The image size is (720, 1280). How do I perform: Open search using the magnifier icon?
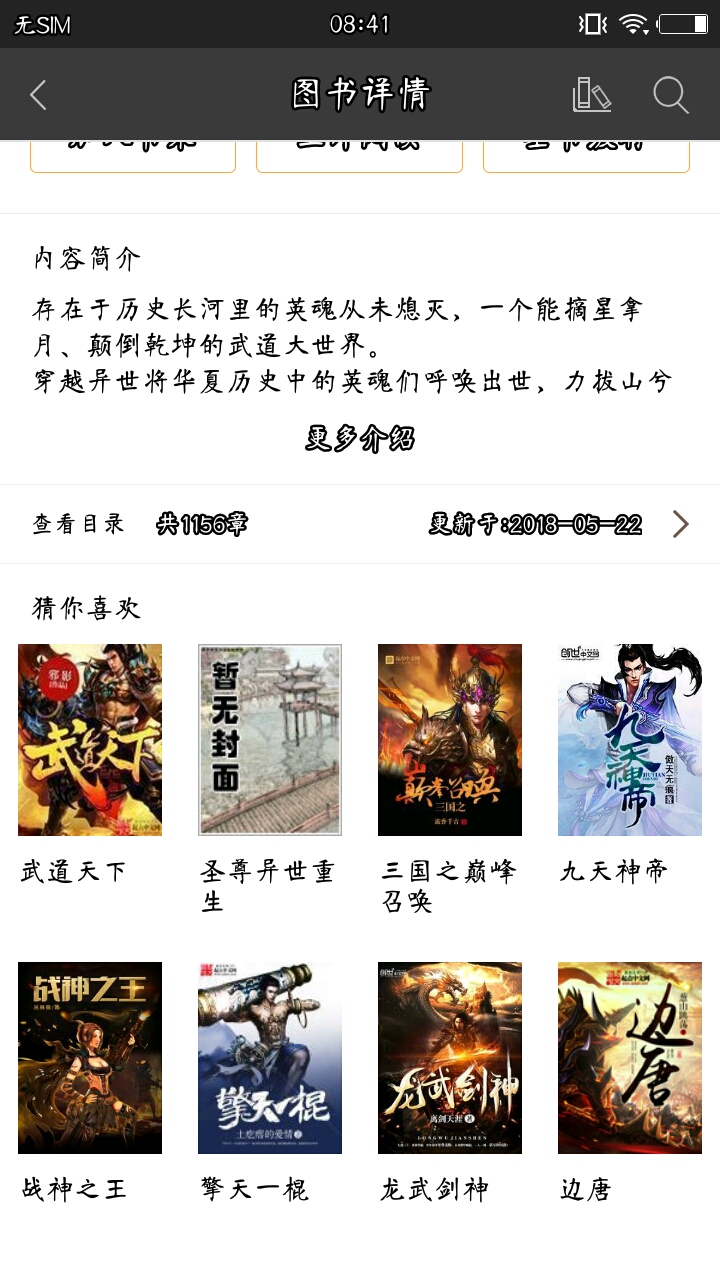point(670,94)
